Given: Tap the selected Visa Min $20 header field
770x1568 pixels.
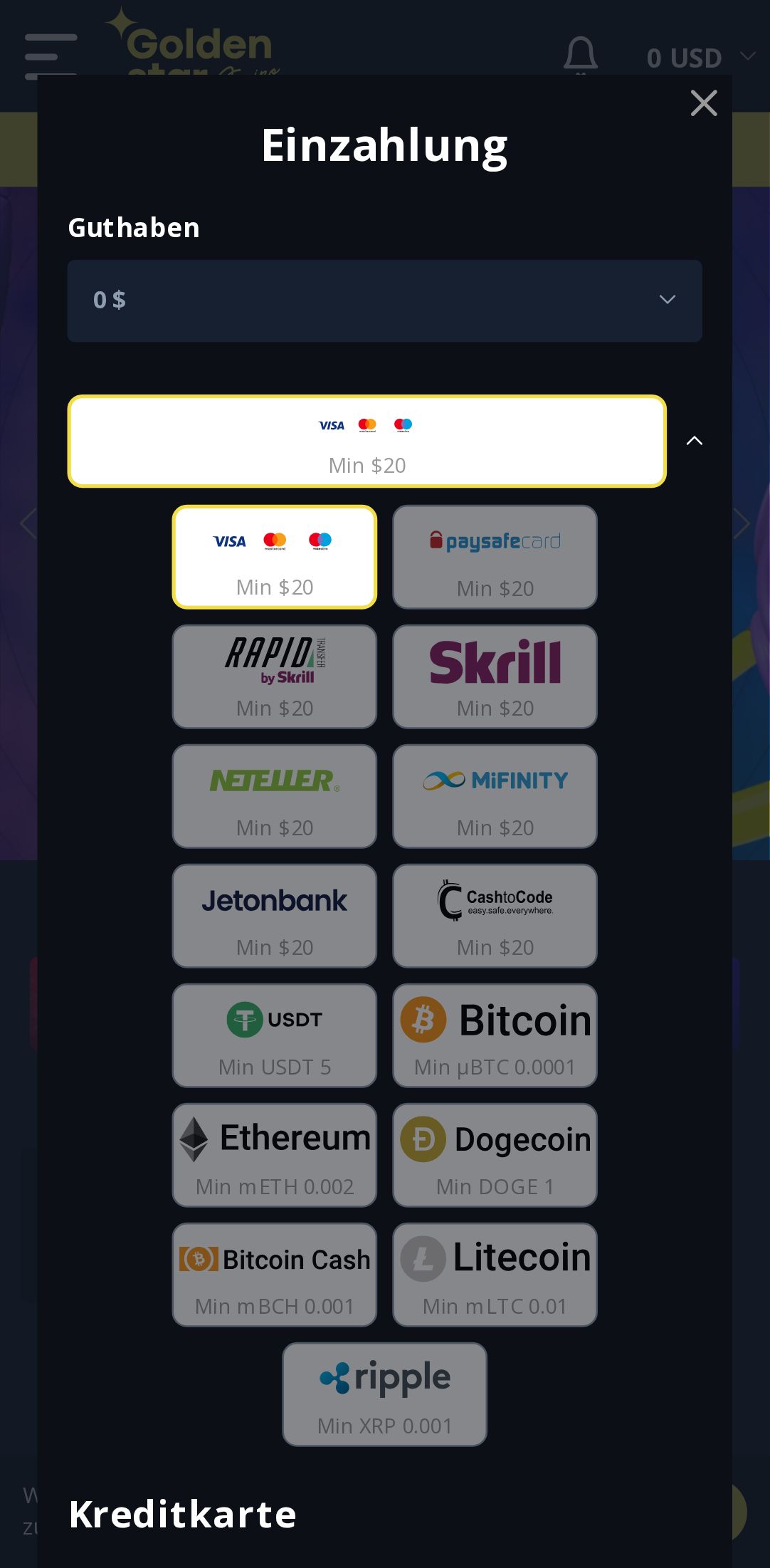Looking at the screenshot, I should click(x=366, y=441).
